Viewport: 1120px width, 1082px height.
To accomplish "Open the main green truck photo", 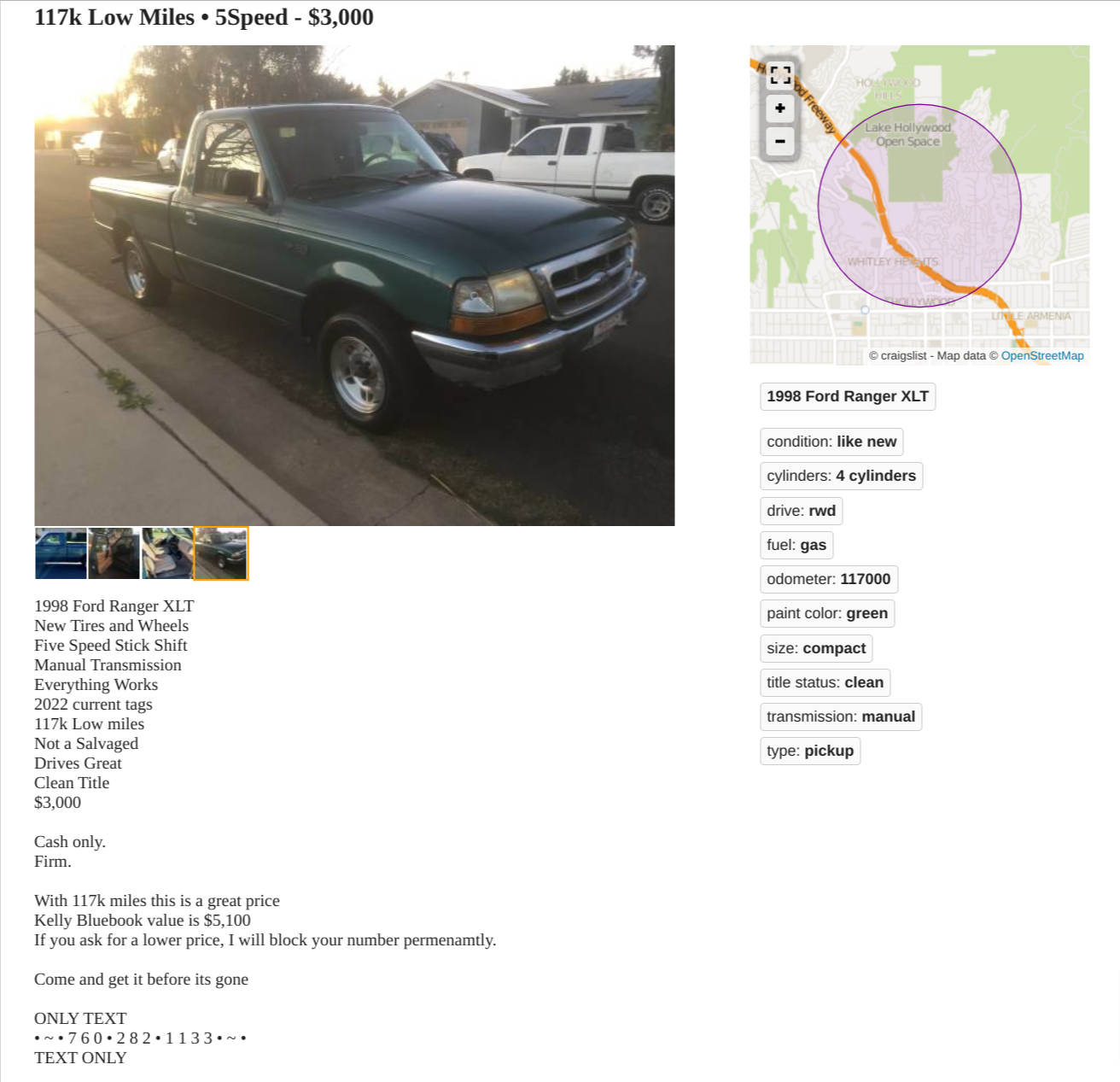I will point(354,285).
